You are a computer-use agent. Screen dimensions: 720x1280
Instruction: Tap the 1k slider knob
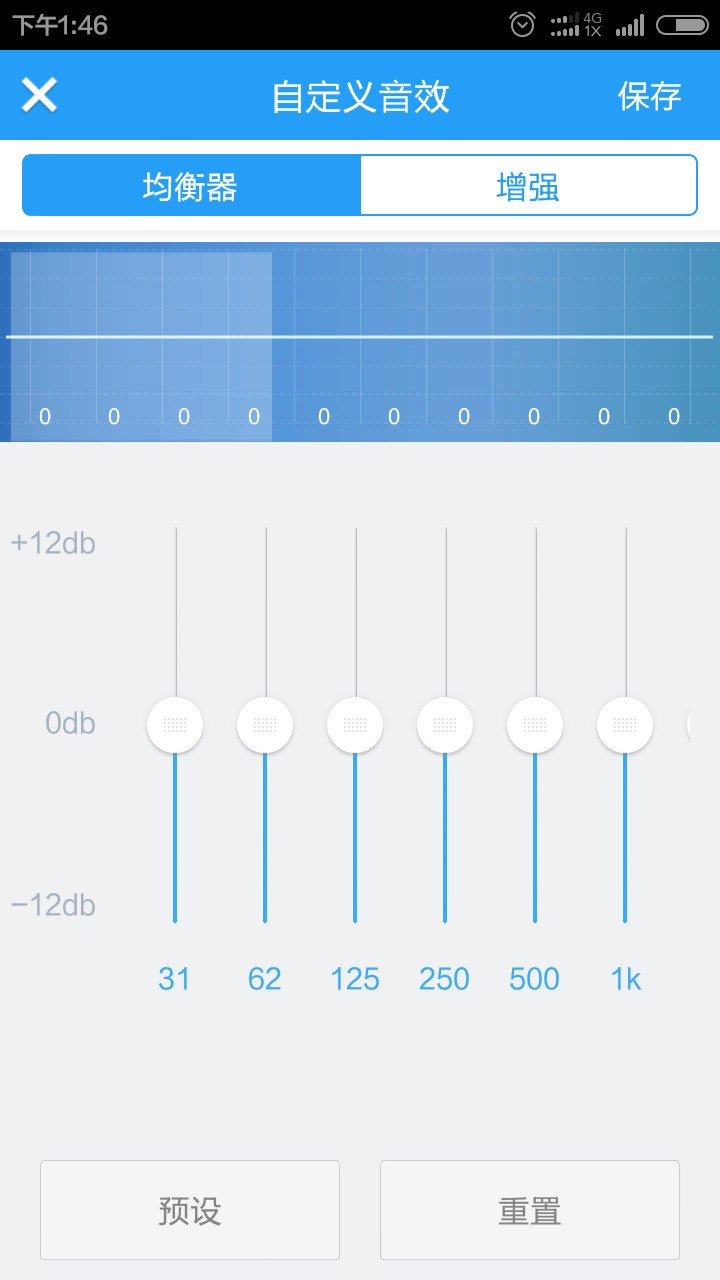point(625,725)
